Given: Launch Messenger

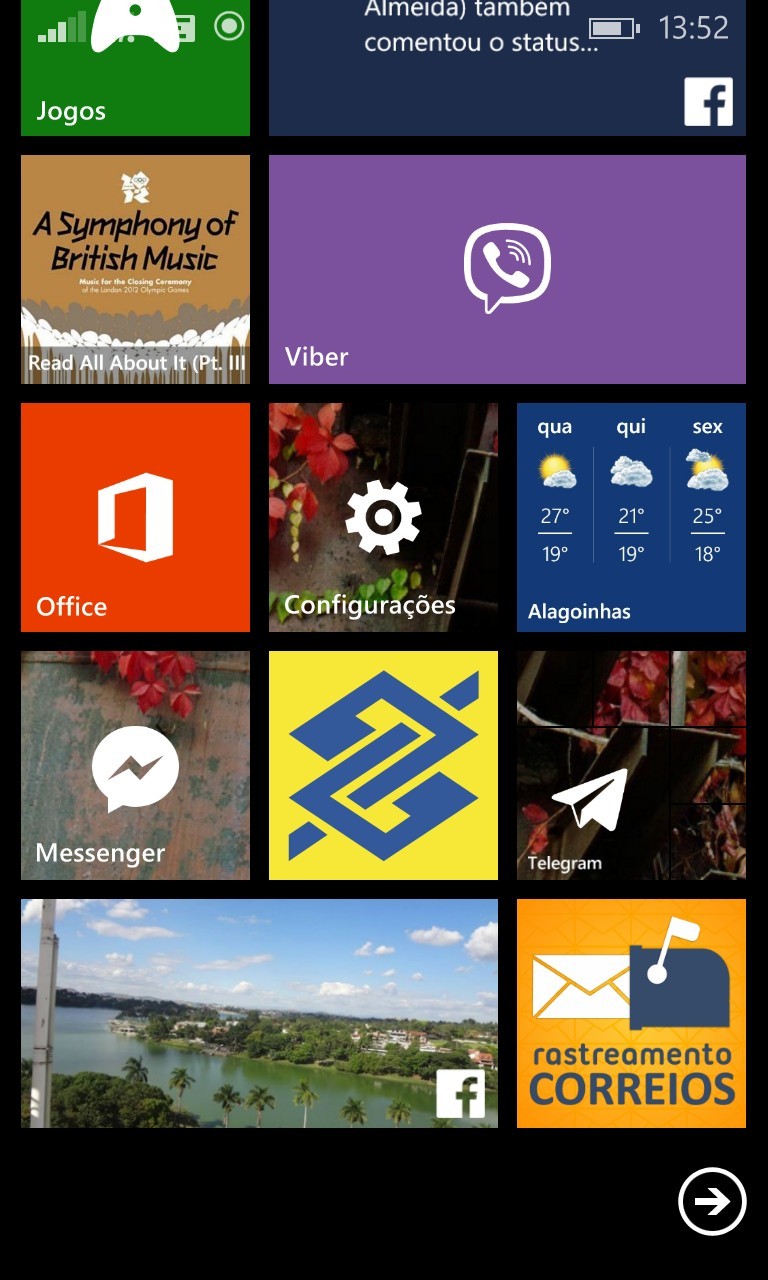Looking at the screenshot, I should point(135,765).
